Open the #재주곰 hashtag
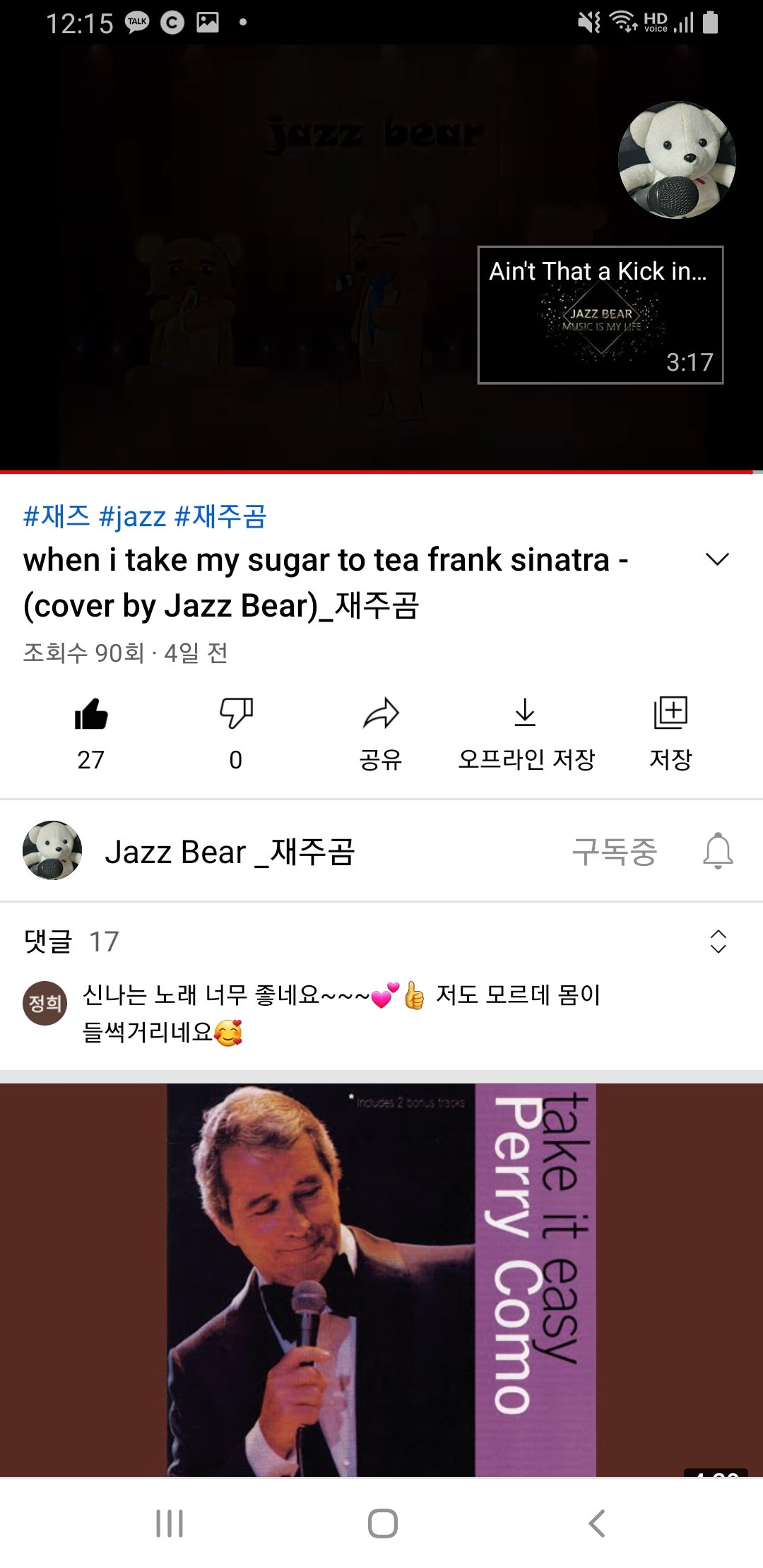Screen dimensions: 763x1568 pos(220,516)
